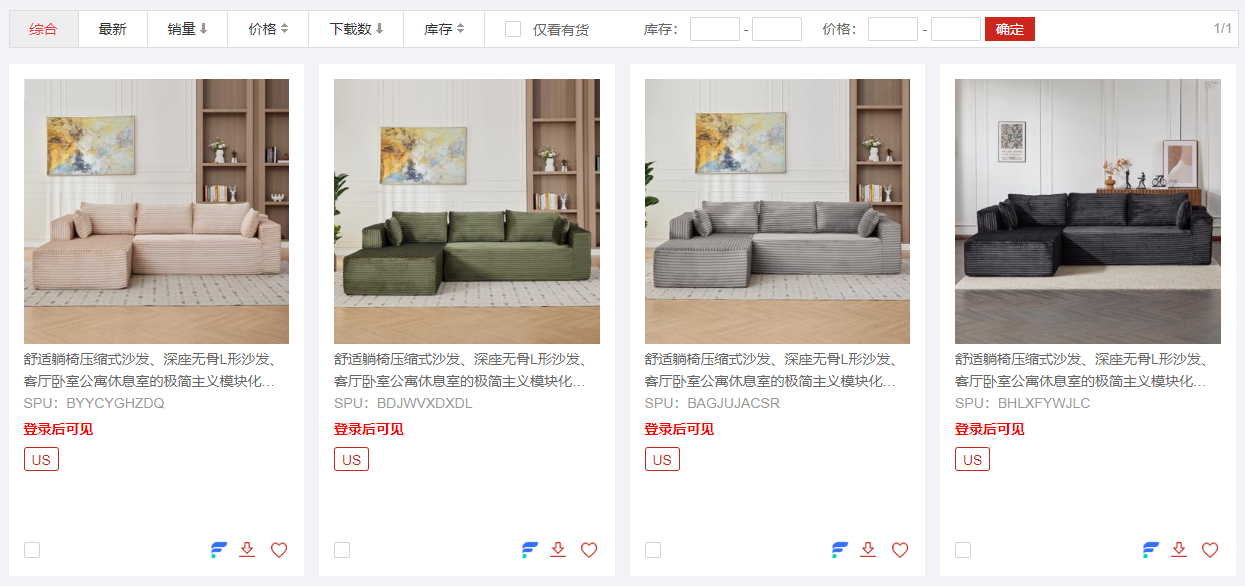Sort by 最新
Image resolution: width=1245 pixels, height=586 pixels.
click(112, 29)
